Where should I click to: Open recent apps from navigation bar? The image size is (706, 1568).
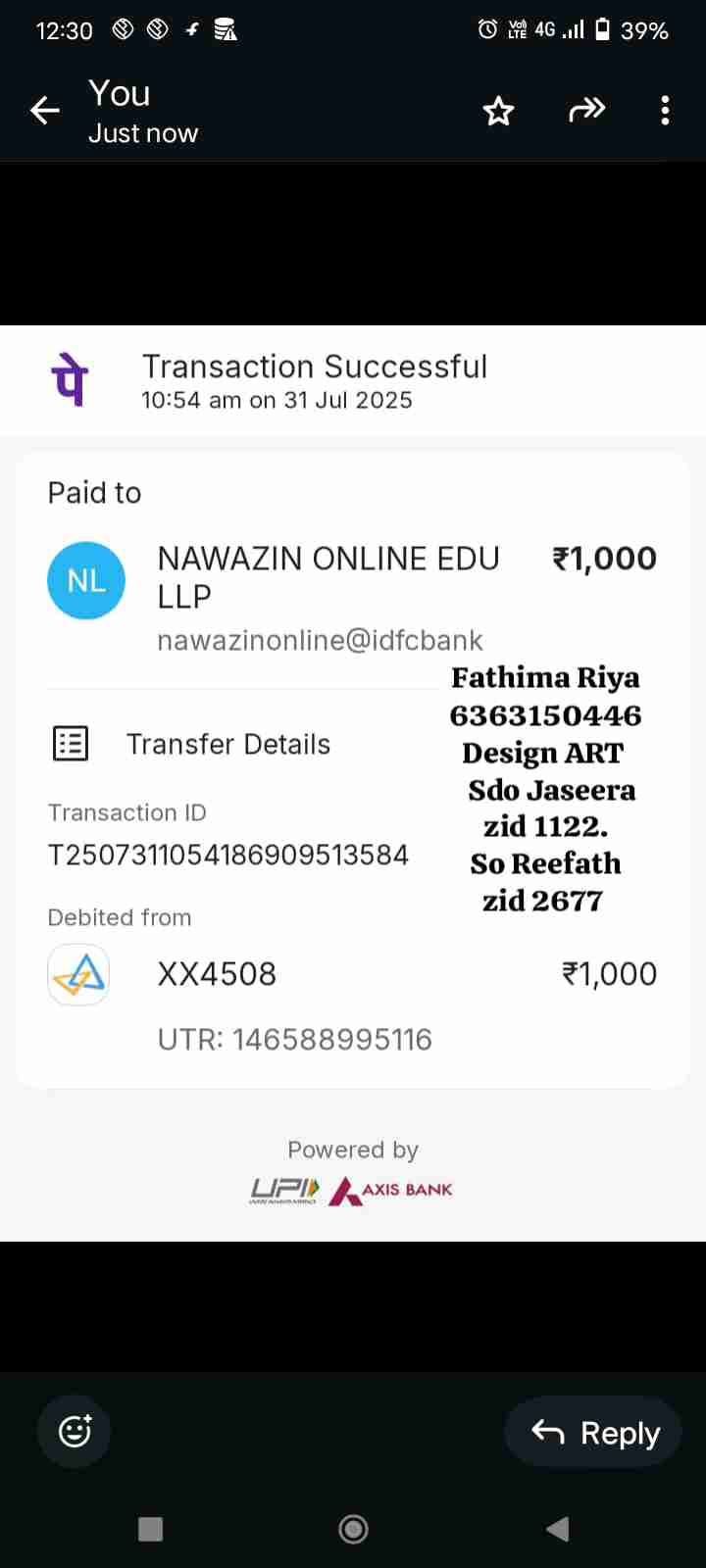click(x=151, y=1529)
